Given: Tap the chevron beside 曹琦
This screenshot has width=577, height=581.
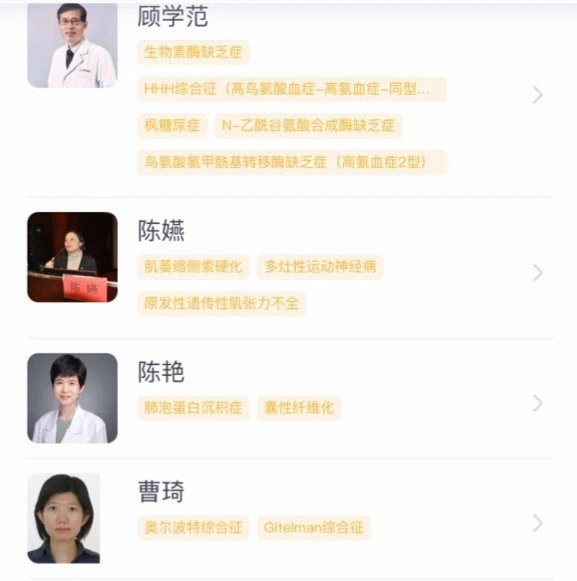Looking at the screenshot, I should 538,523.
